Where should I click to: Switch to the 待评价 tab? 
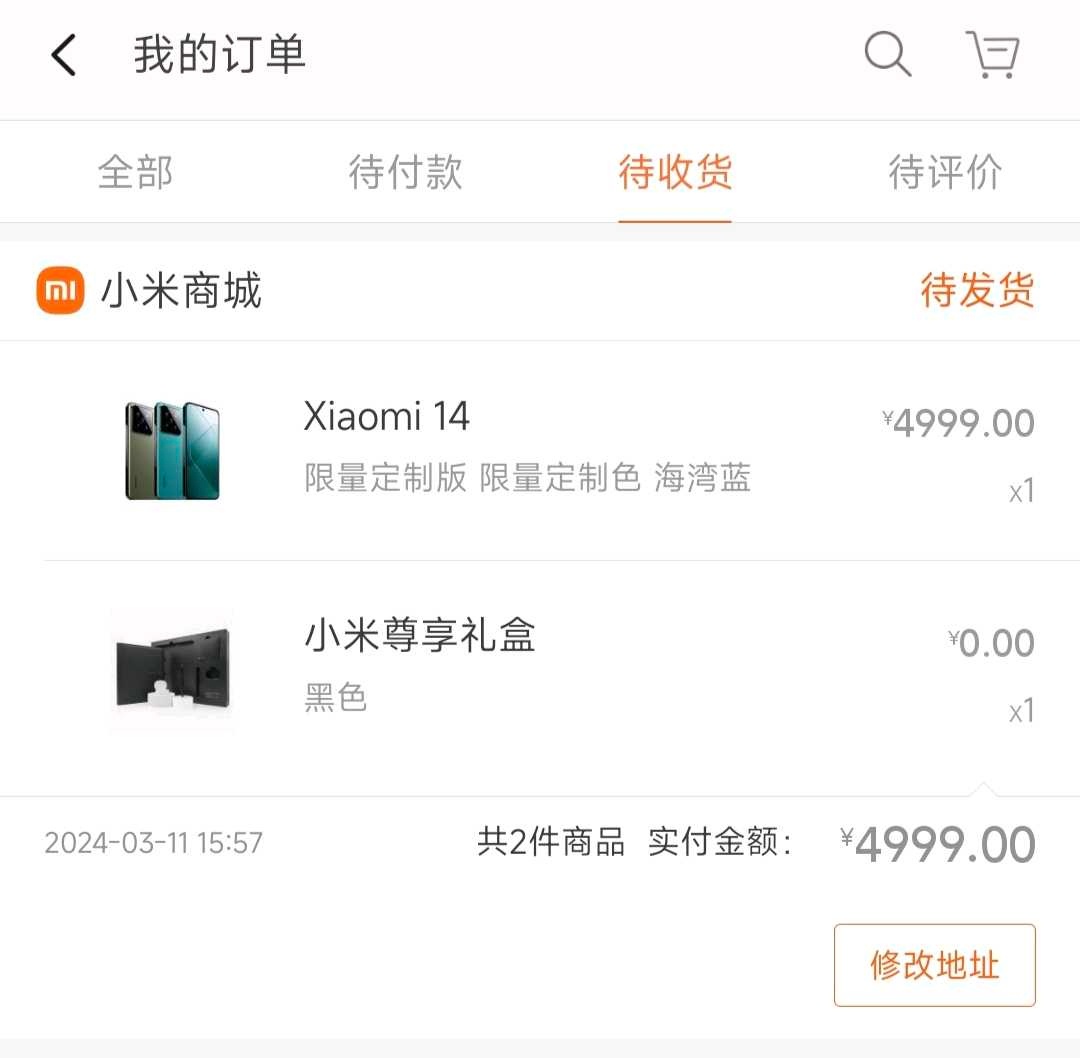click(945, 172)
